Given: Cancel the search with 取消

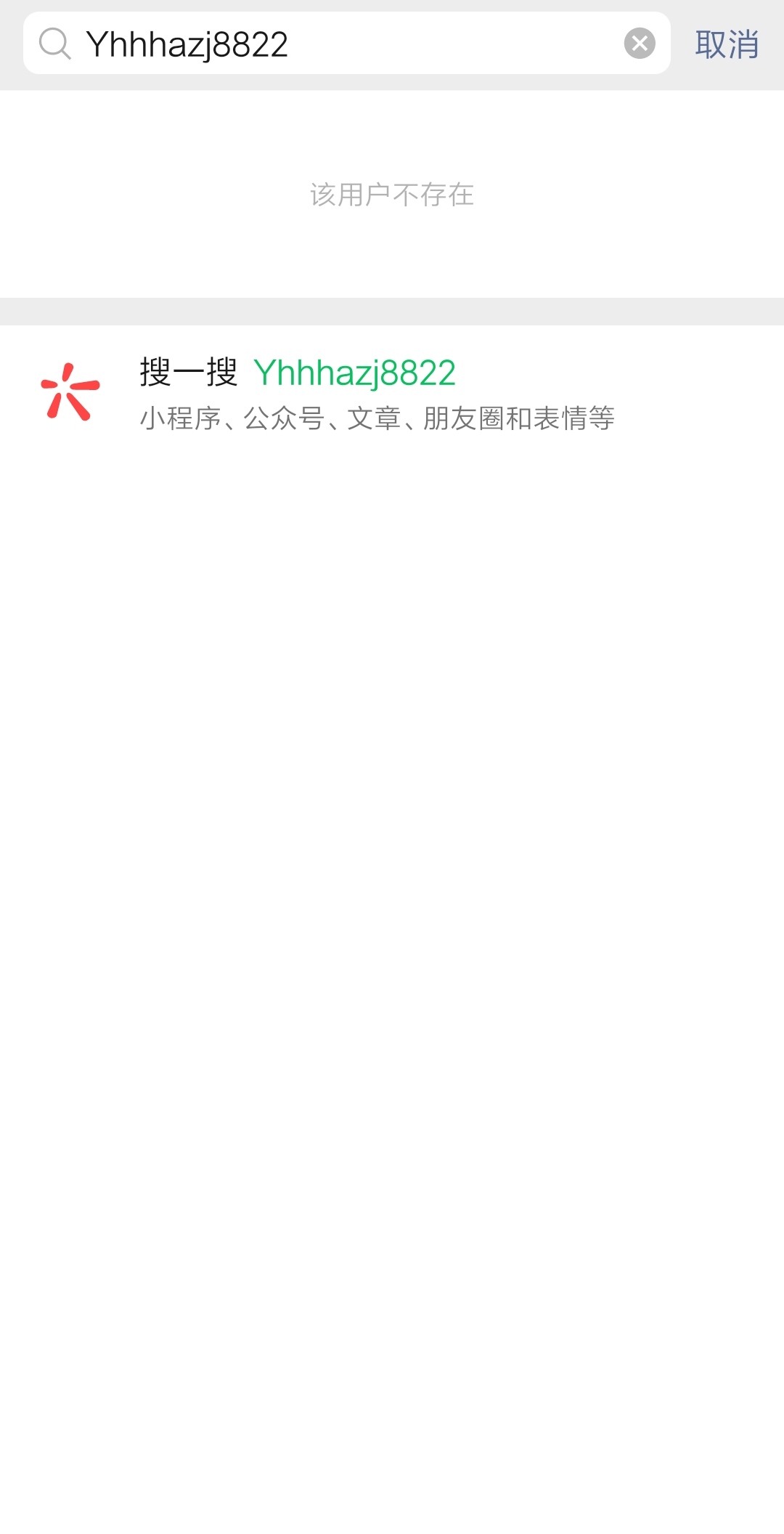Looking at the screenshot, I should click(x=727, y=44).
